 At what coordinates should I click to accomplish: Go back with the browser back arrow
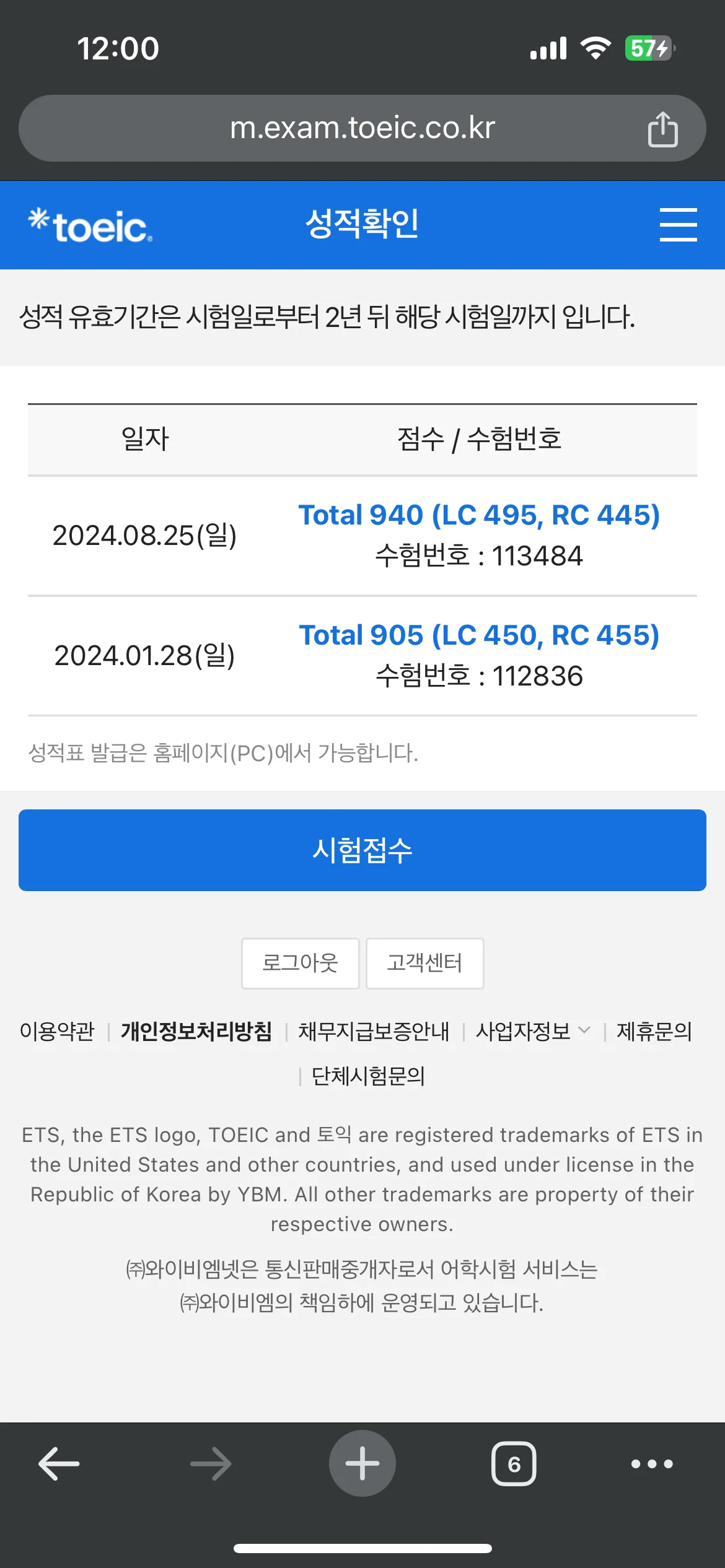(x=59, y=1464)
